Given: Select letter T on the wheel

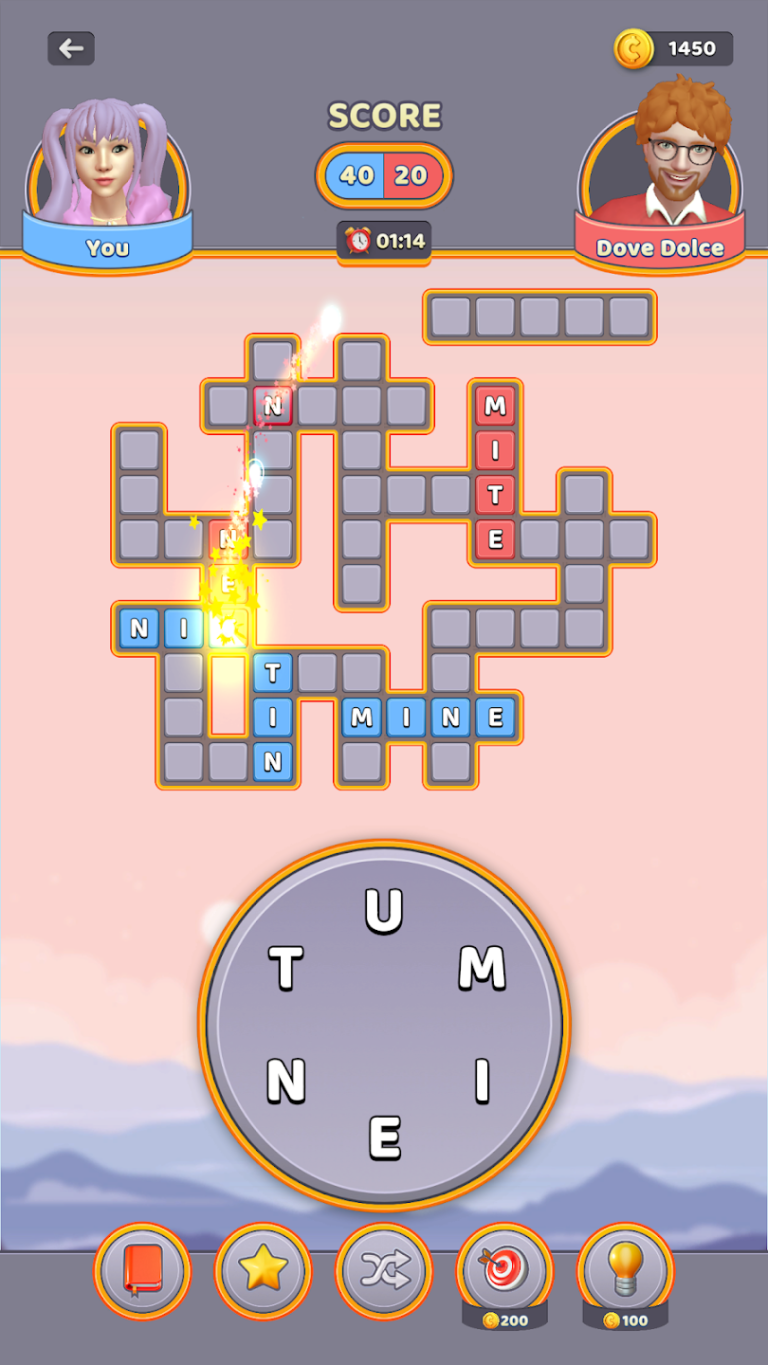Looking at the screenshot, I should point(286,969).
